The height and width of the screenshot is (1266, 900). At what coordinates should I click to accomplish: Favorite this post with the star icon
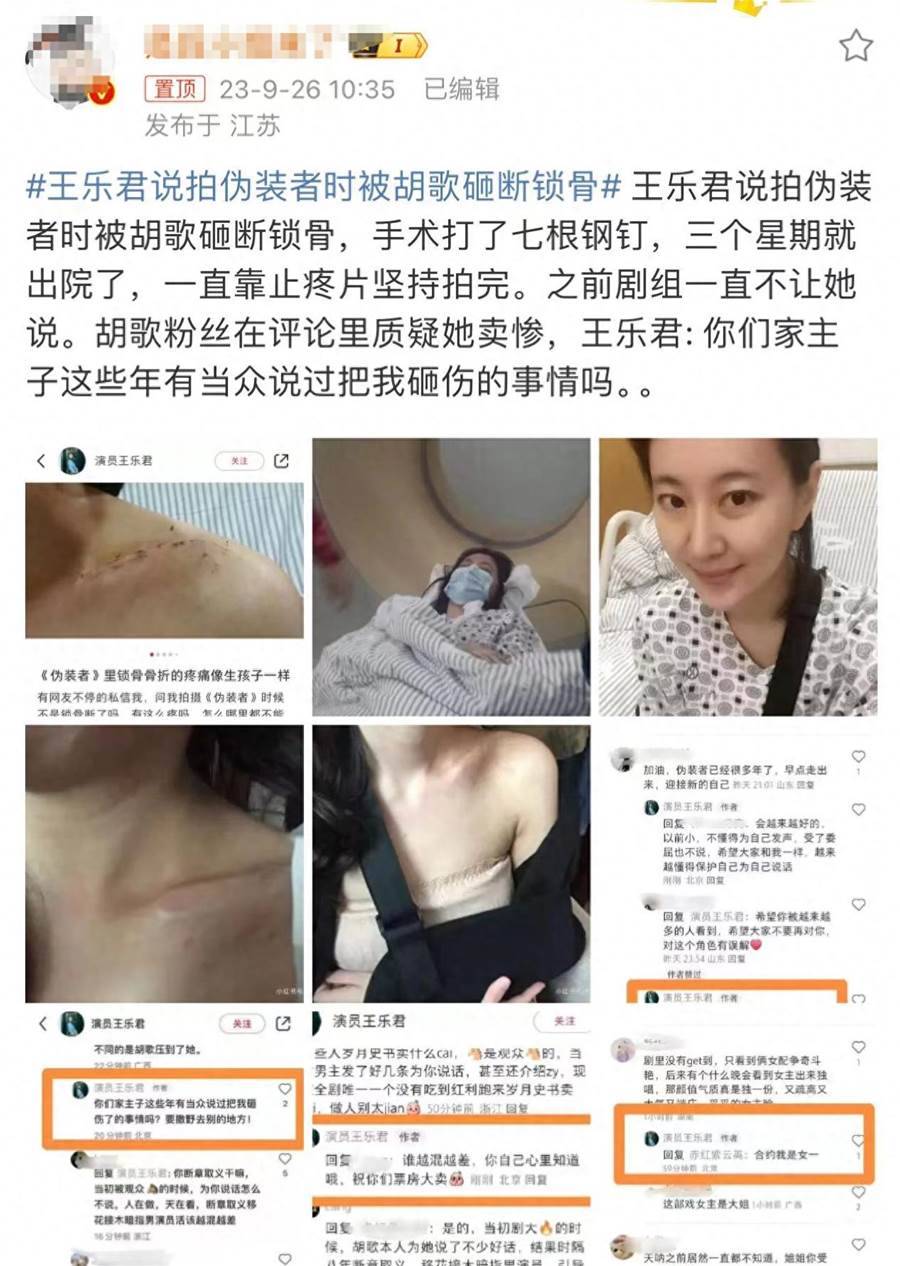coord(855,45)
